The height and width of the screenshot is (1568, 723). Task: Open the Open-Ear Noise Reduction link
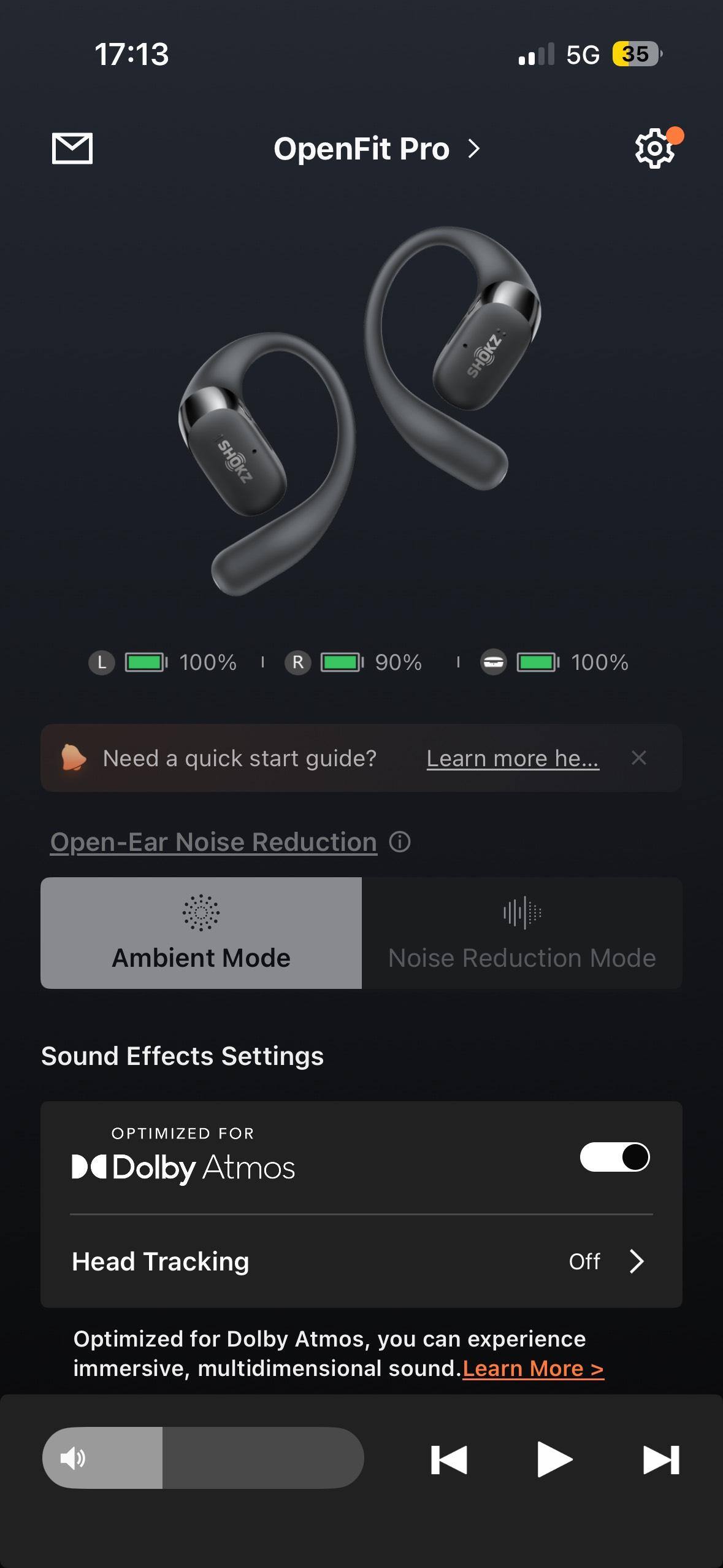tap(213, 842)
